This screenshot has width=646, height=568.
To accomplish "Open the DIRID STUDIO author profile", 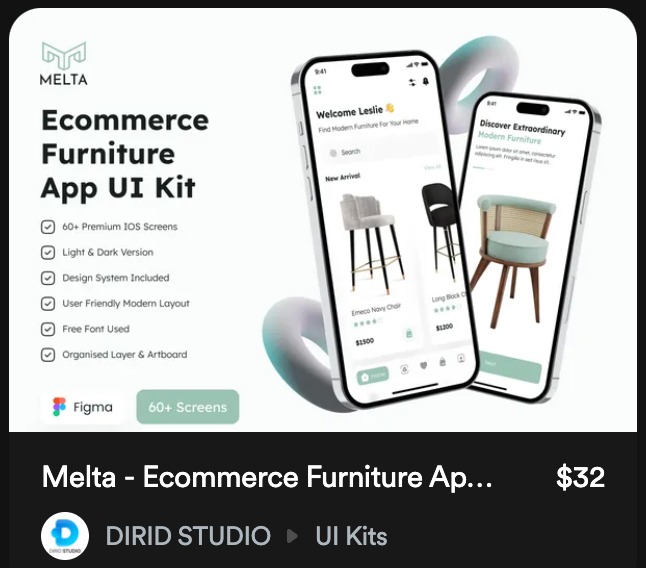I will pos(187,536).
